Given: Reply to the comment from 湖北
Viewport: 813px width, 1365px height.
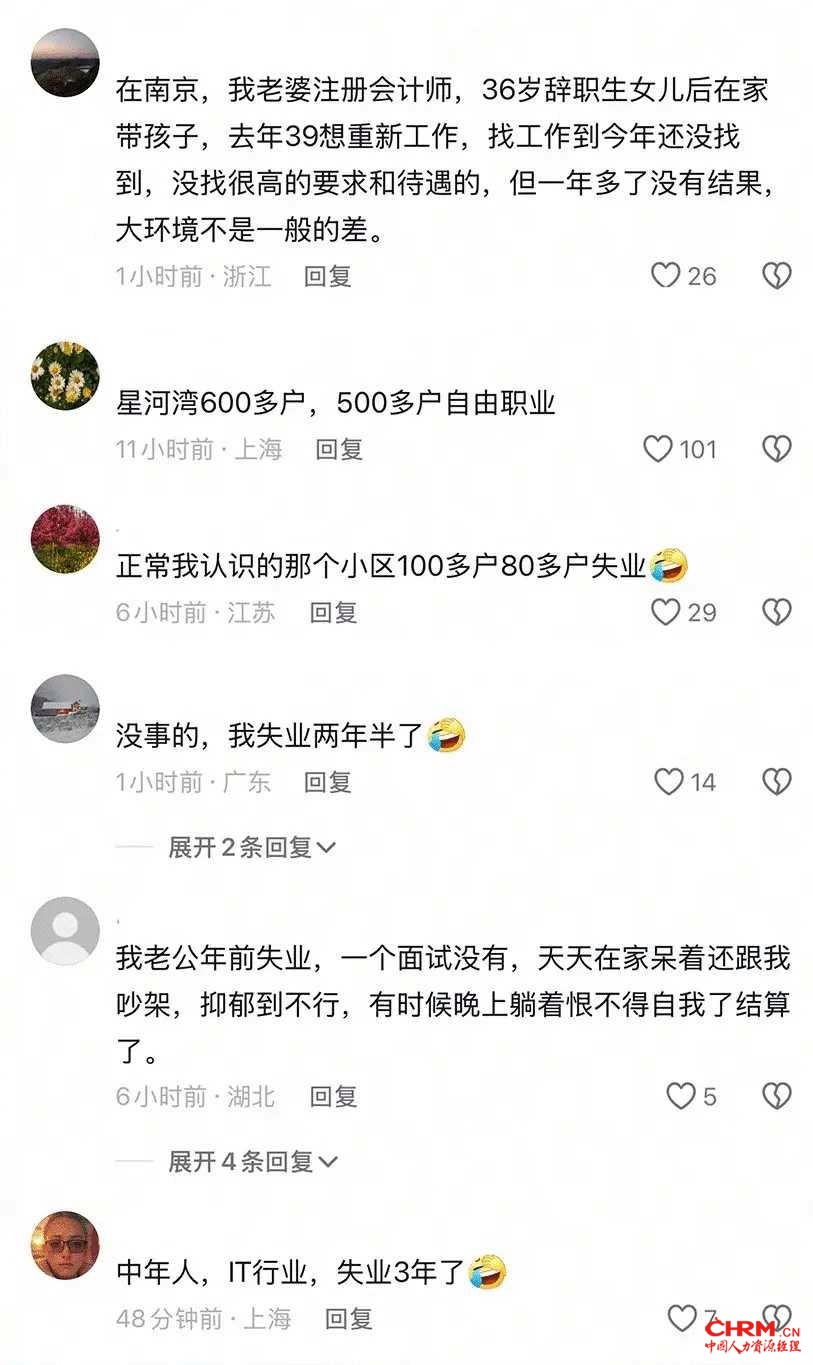Looking at the screenshot, I should point(334,1097).
